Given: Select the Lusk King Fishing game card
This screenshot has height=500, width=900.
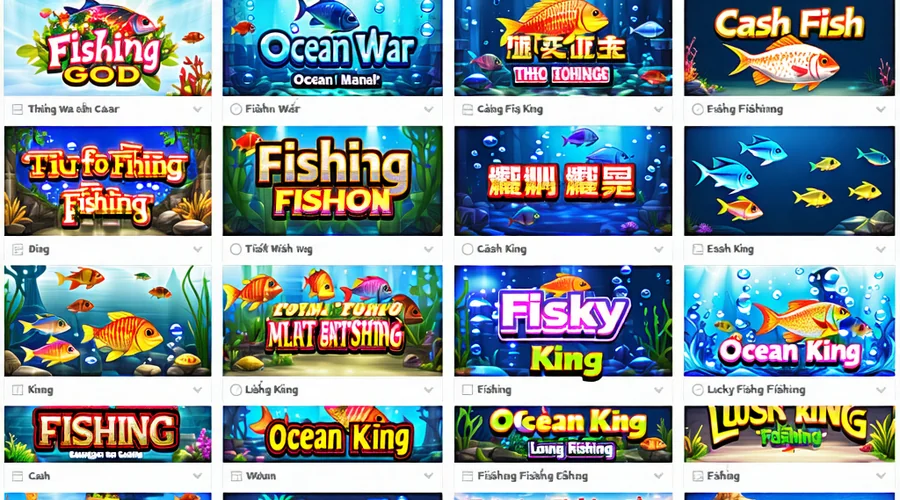Looking at the screenshot, I should [789, 433].
